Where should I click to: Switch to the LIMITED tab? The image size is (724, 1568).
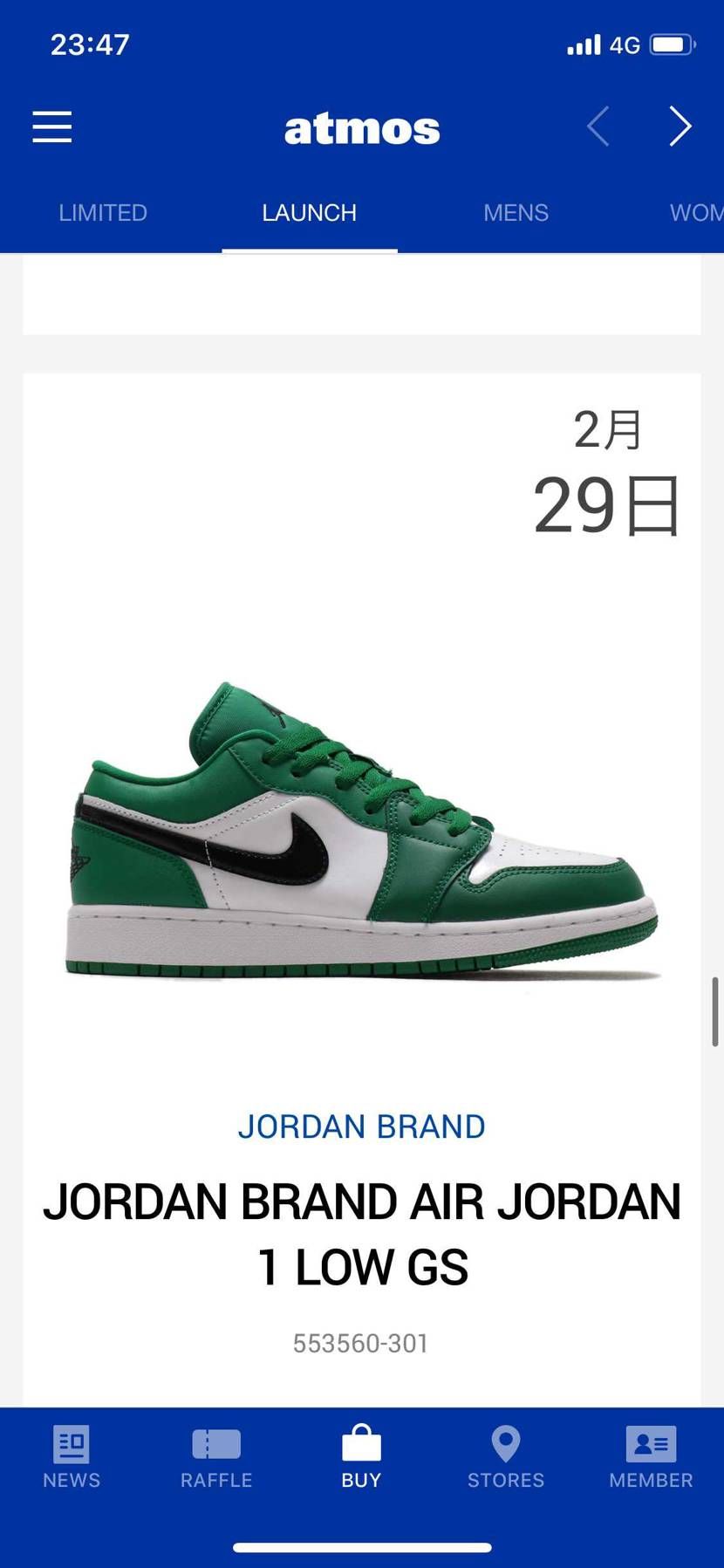(103, 213)
